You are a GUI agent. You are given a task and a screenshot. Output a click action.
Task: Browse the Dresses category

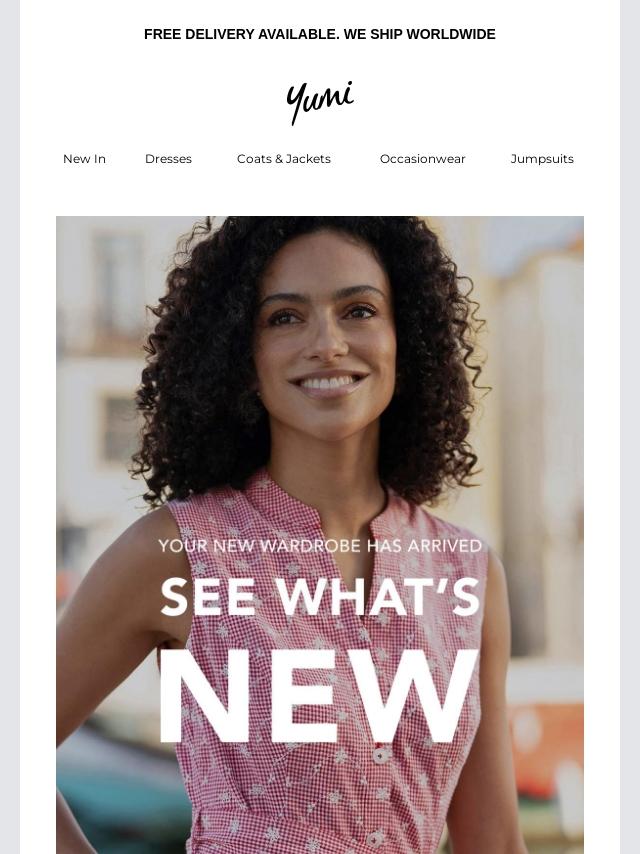click(168, 159)
